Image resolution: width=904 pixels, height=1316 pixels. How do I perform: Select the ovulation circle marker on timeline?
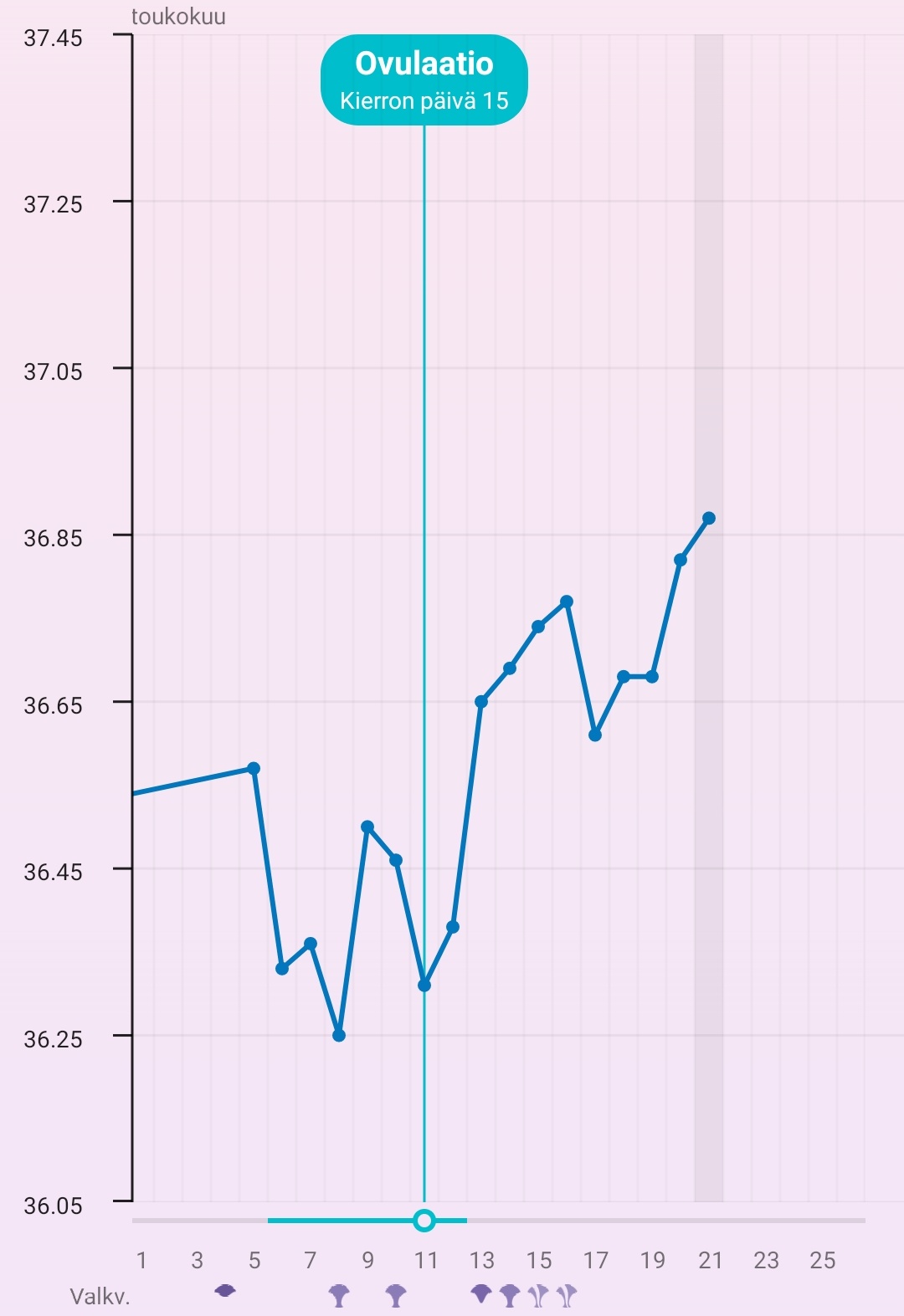tap(424, 1221)
